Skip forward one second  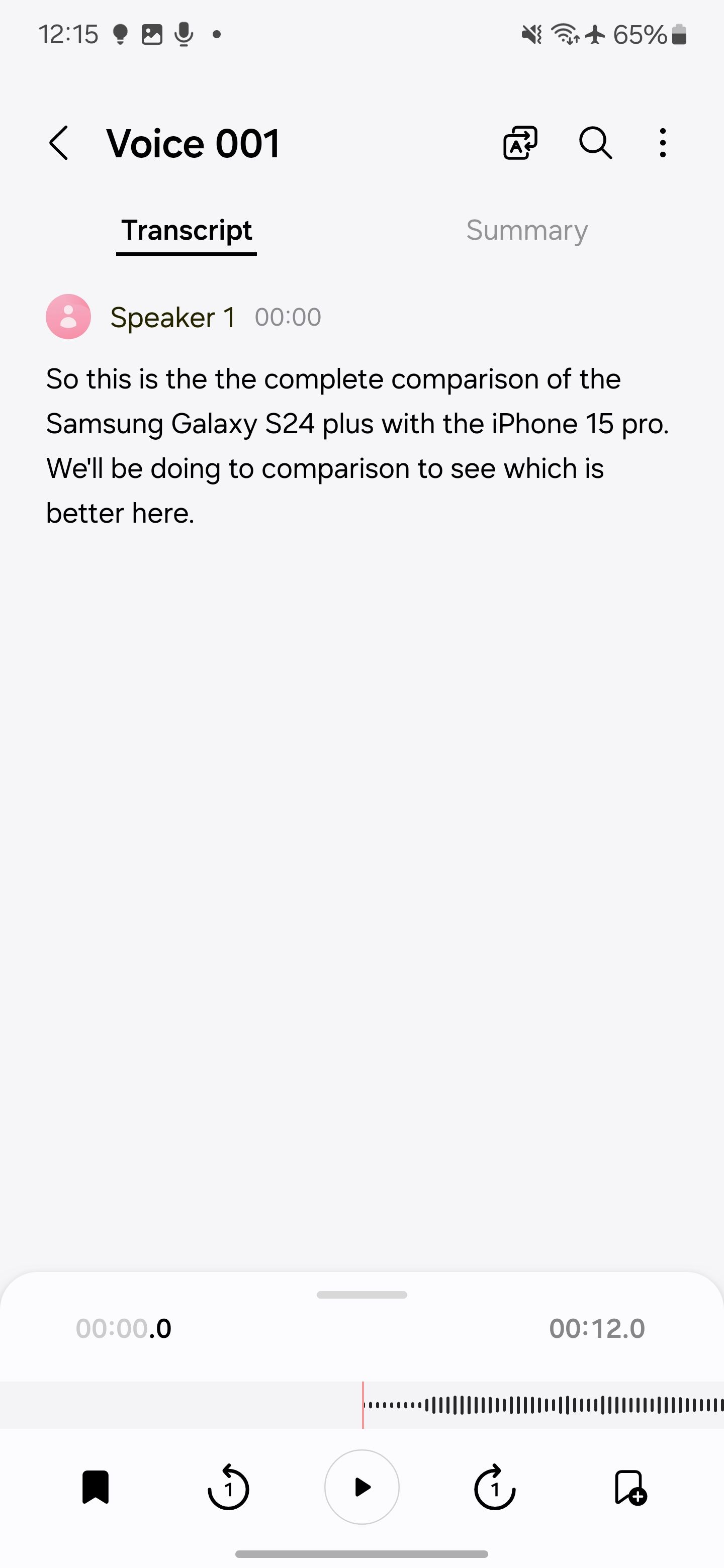click(x=494, y=1487)
